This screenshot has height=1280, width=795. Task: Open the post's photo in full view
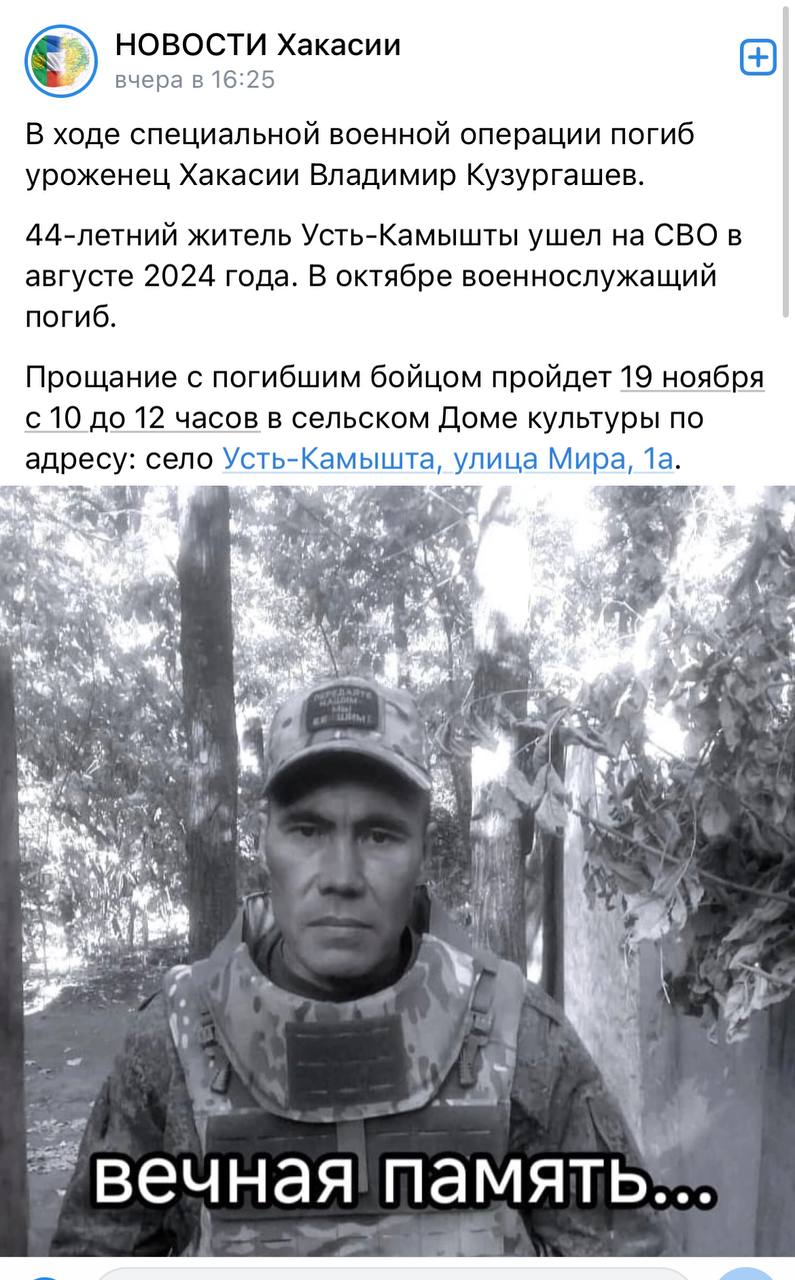[x=397, y=870]
